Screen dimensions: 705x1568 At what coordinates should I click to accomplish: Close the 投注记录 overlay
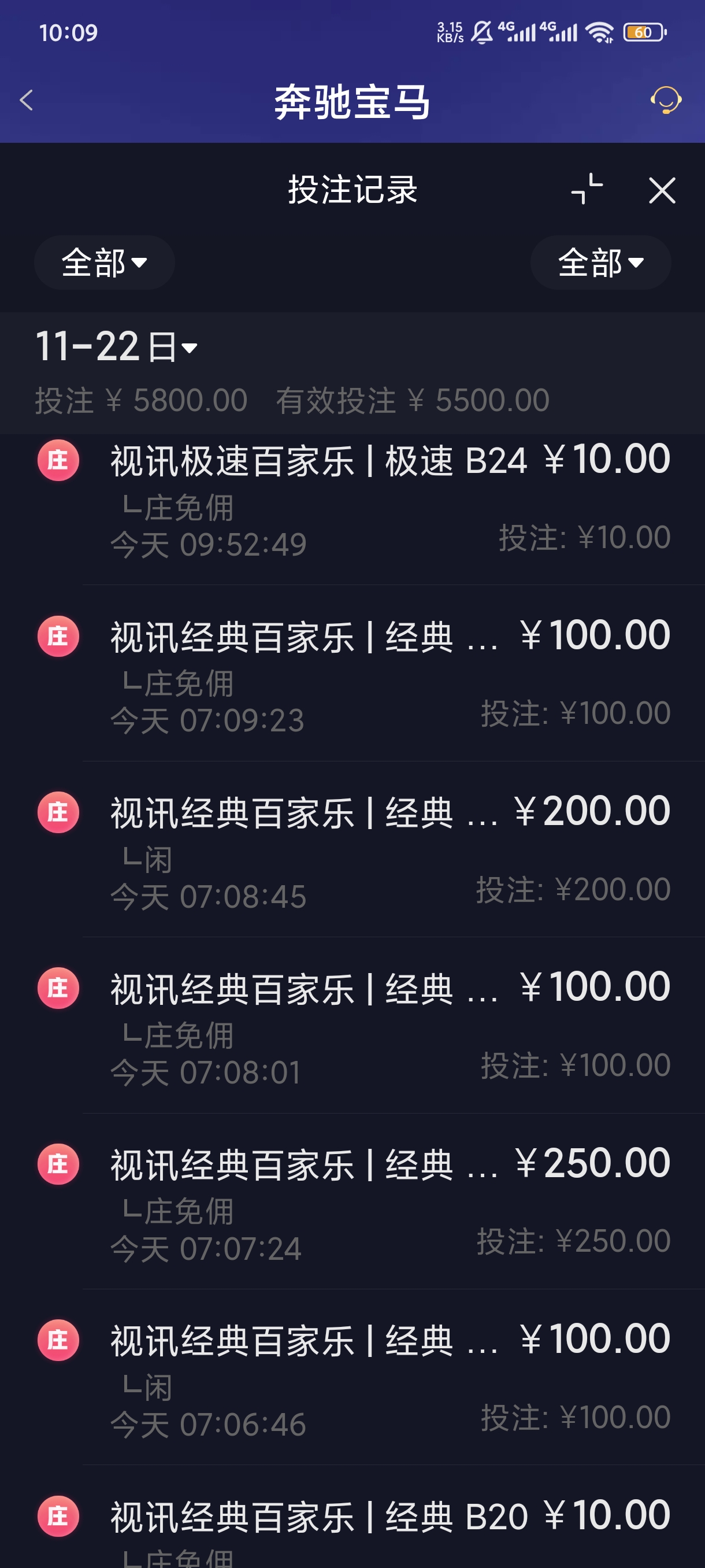pyautogui.click(x=662, y=190)
